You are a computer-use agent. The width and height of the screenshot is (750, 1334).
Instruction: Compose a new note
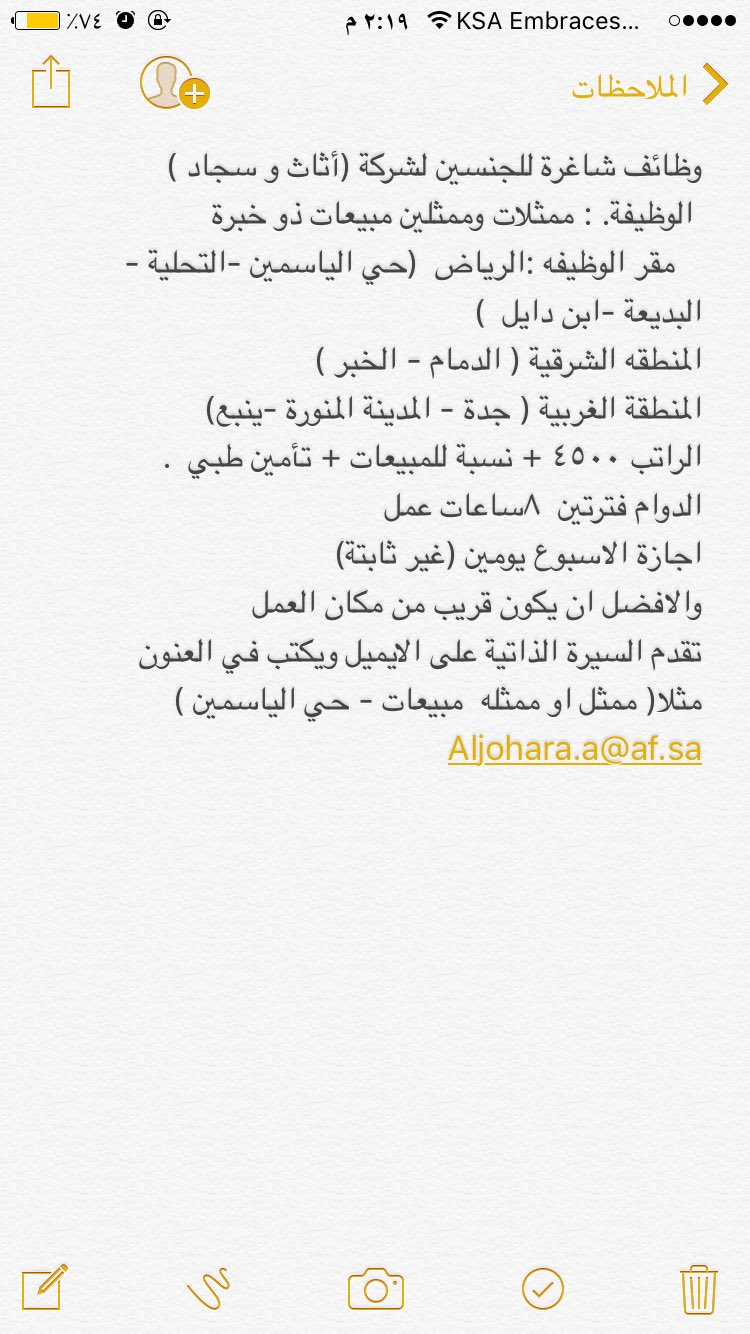pos(45,1288)
